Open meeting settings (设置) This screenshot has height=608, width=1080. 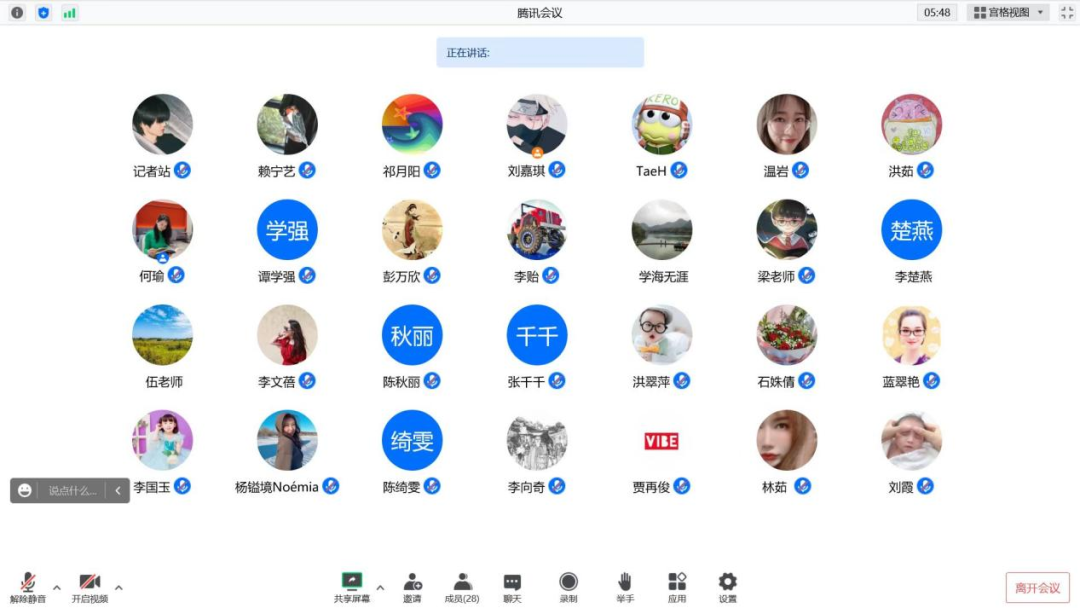pos(727,585)
